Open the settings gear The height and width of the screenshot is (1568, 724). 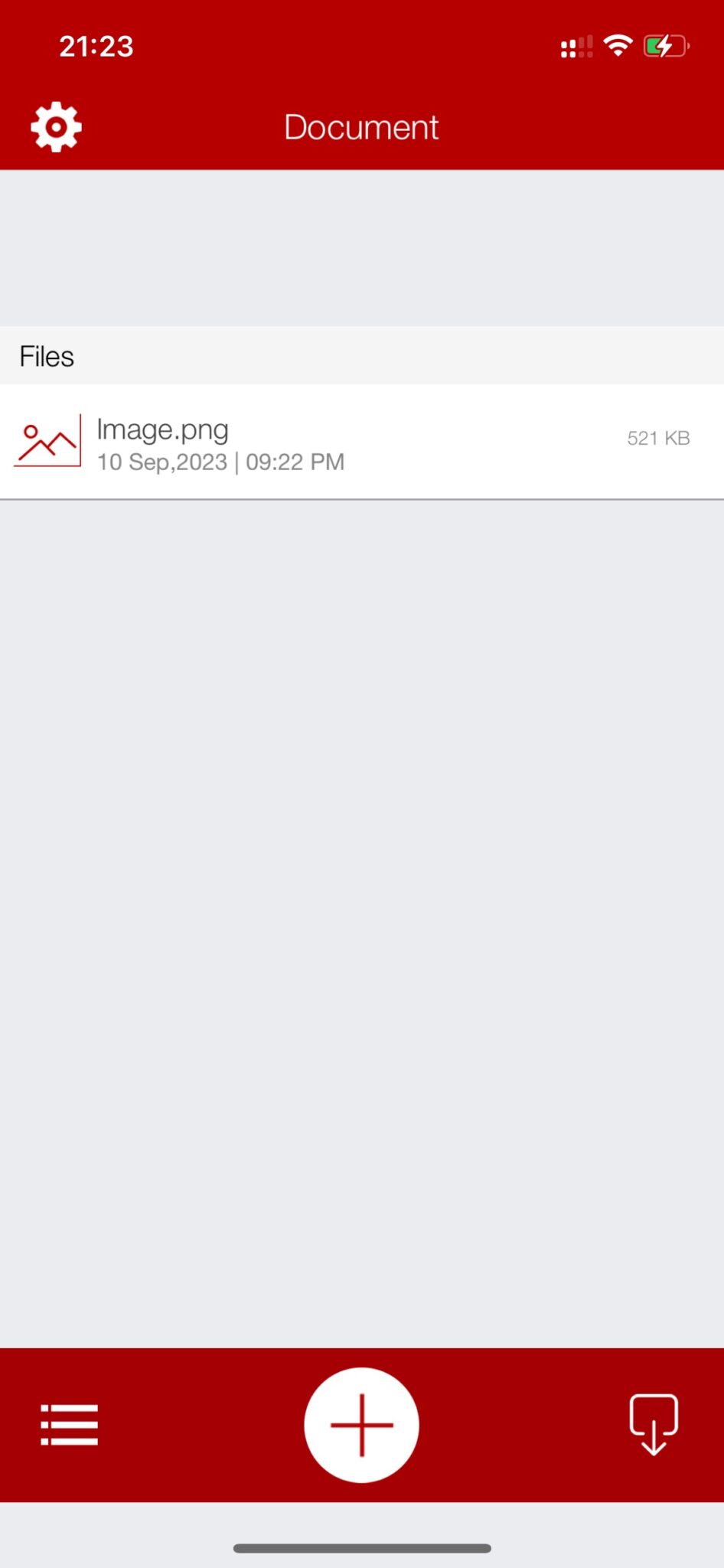tap(56, 127)
